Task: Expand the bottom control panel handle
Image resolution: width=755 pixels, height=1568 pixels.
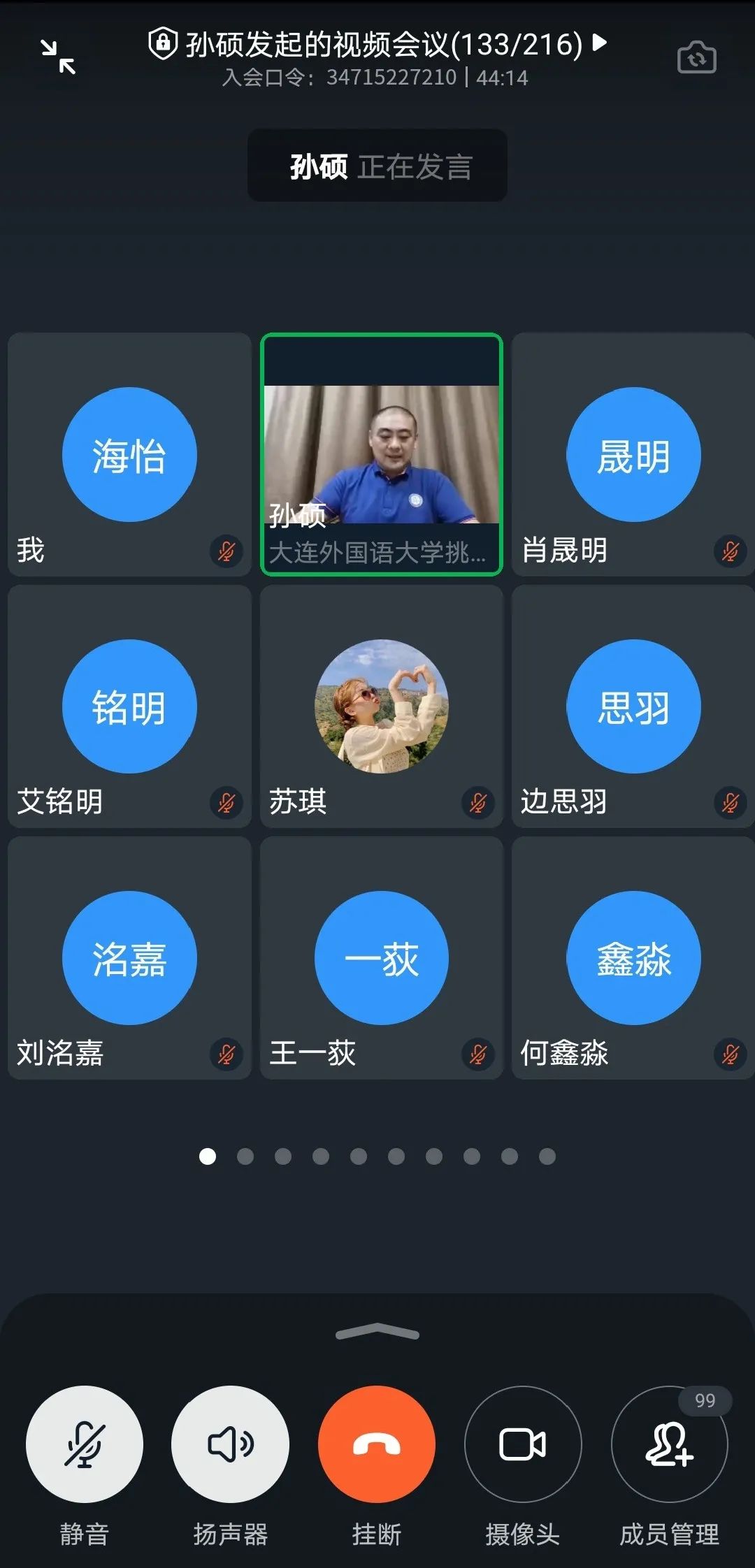Action: [377, 1332]
